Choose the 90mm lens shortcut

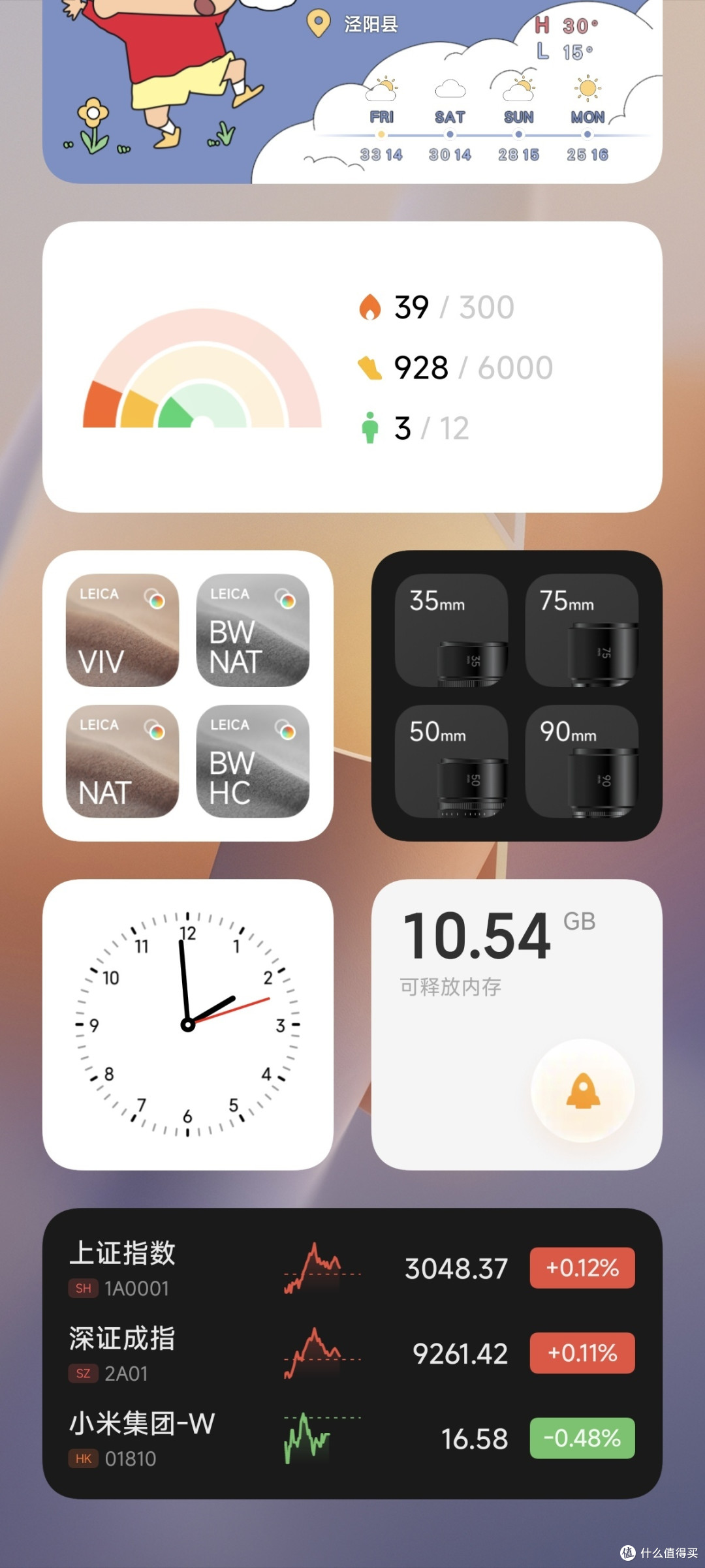click(x=582, y=761)
